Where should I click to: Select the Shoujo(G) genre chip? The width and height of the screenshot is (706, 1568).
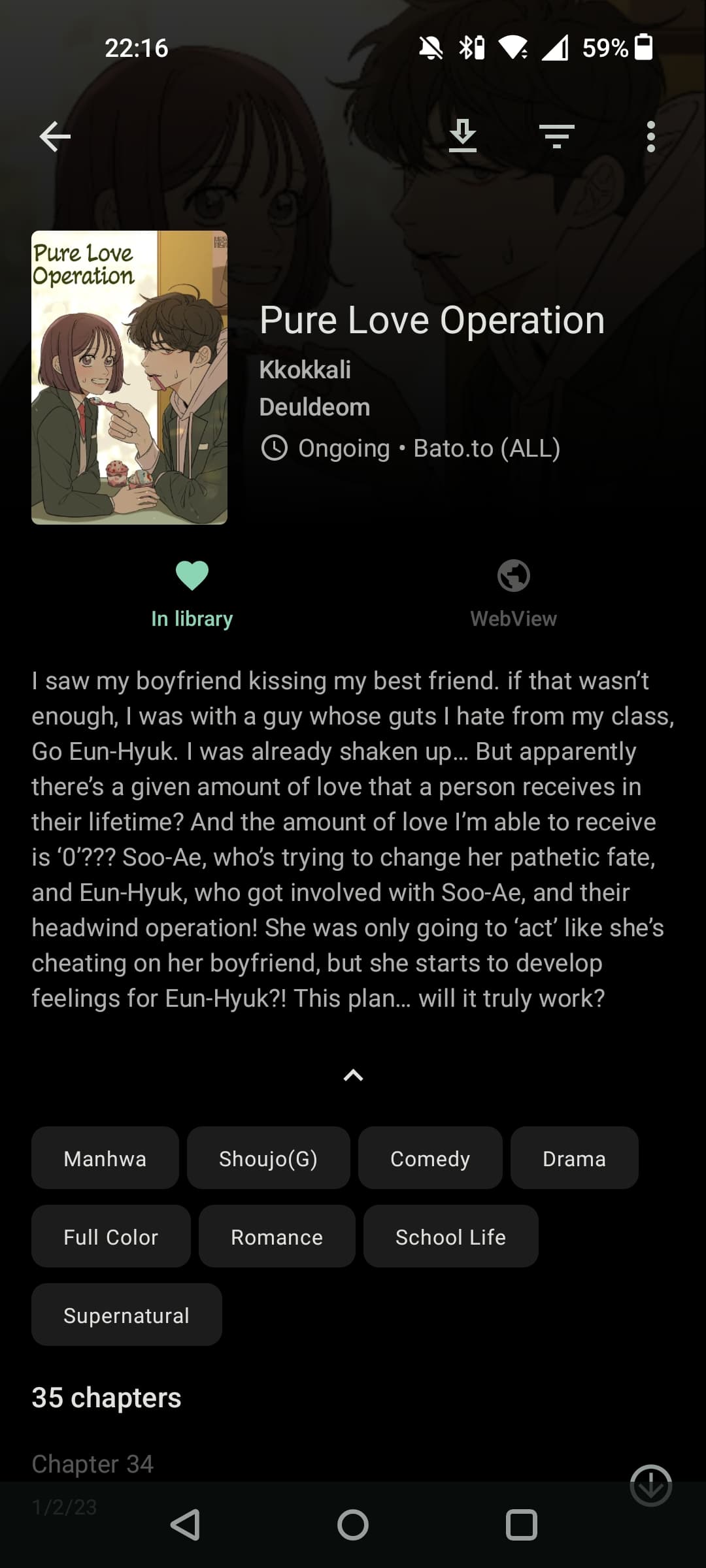268,1158
